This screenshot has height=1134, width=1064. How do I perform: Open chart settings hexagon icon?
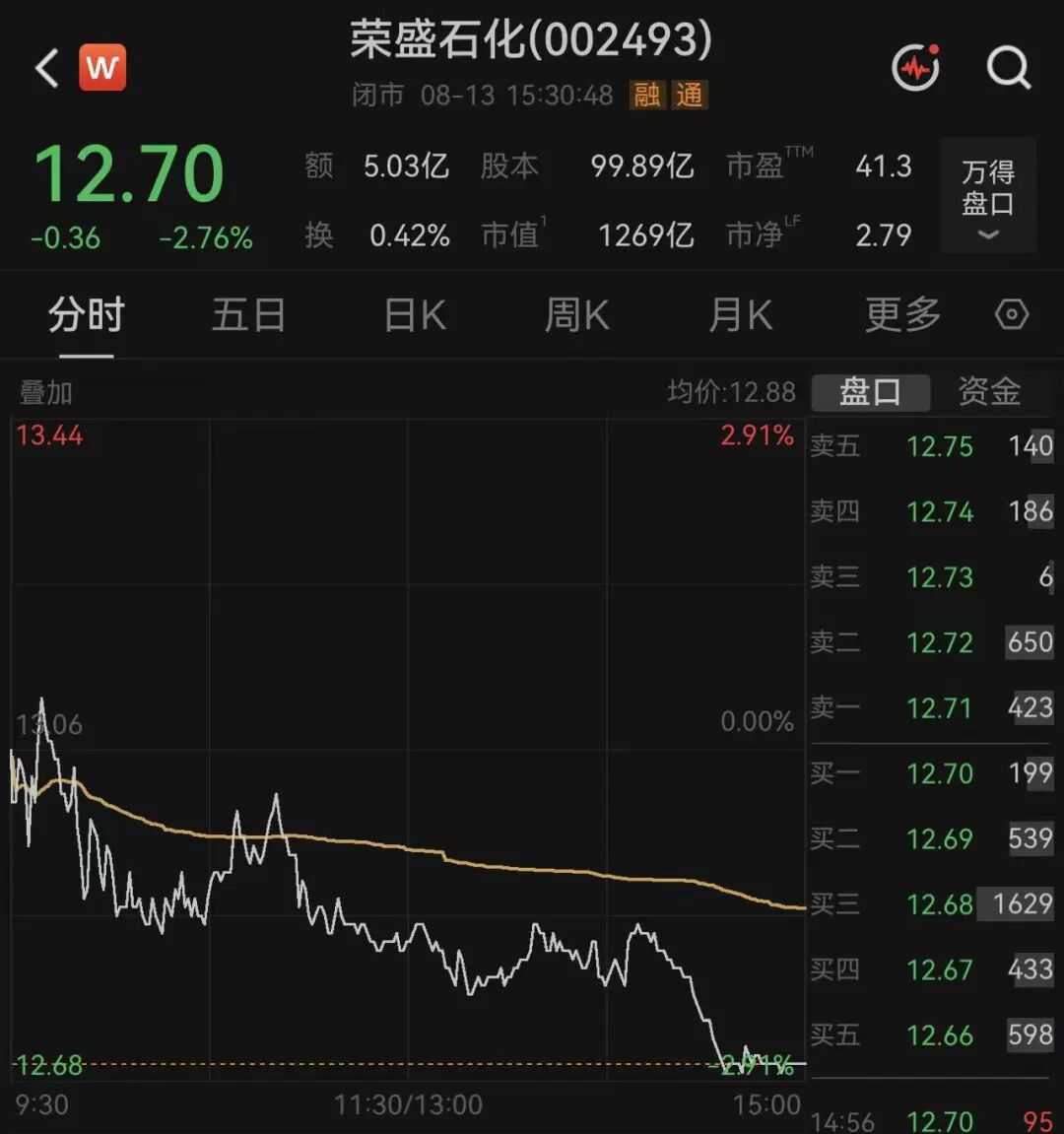(x=1011, y=314)
